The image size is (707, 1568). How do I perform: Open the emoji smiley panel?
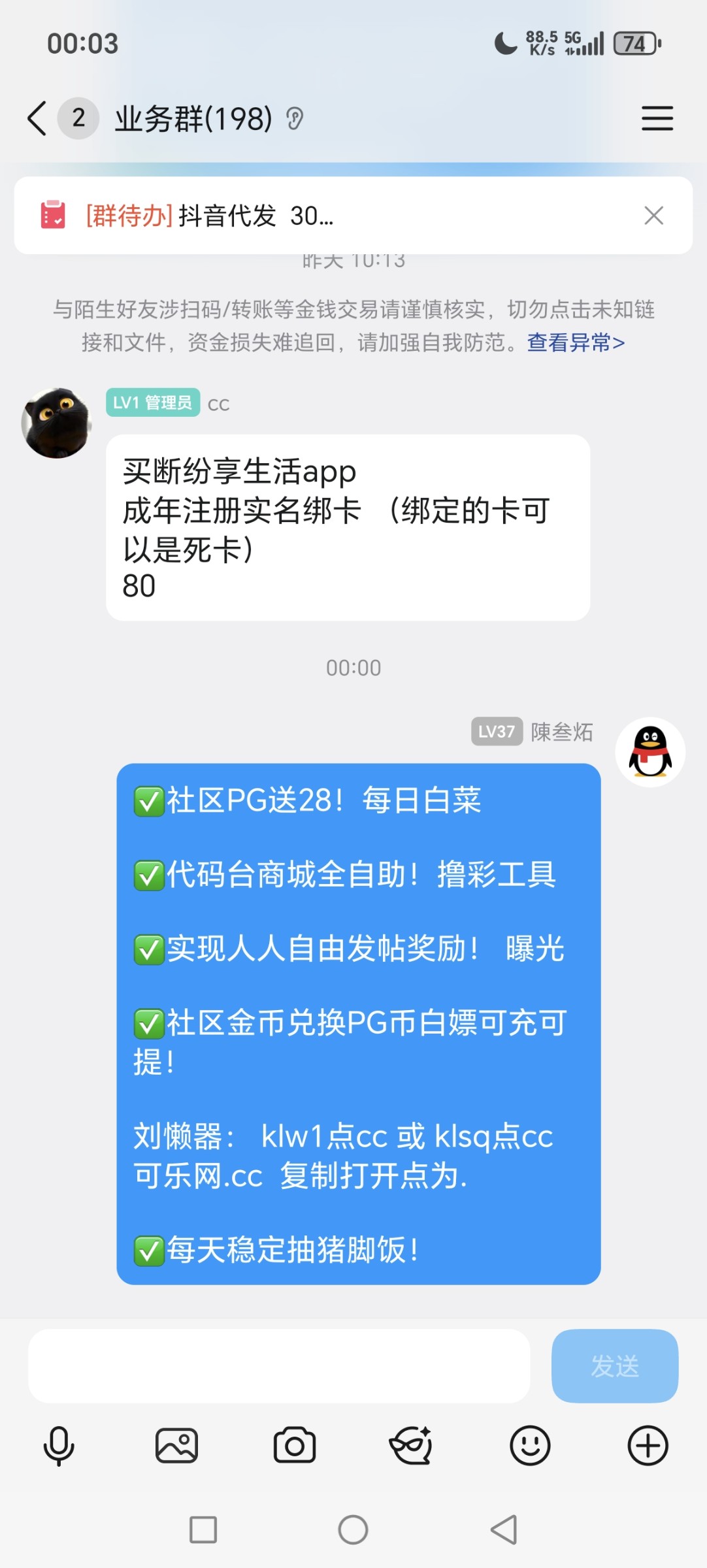[x=531, y=1445]
